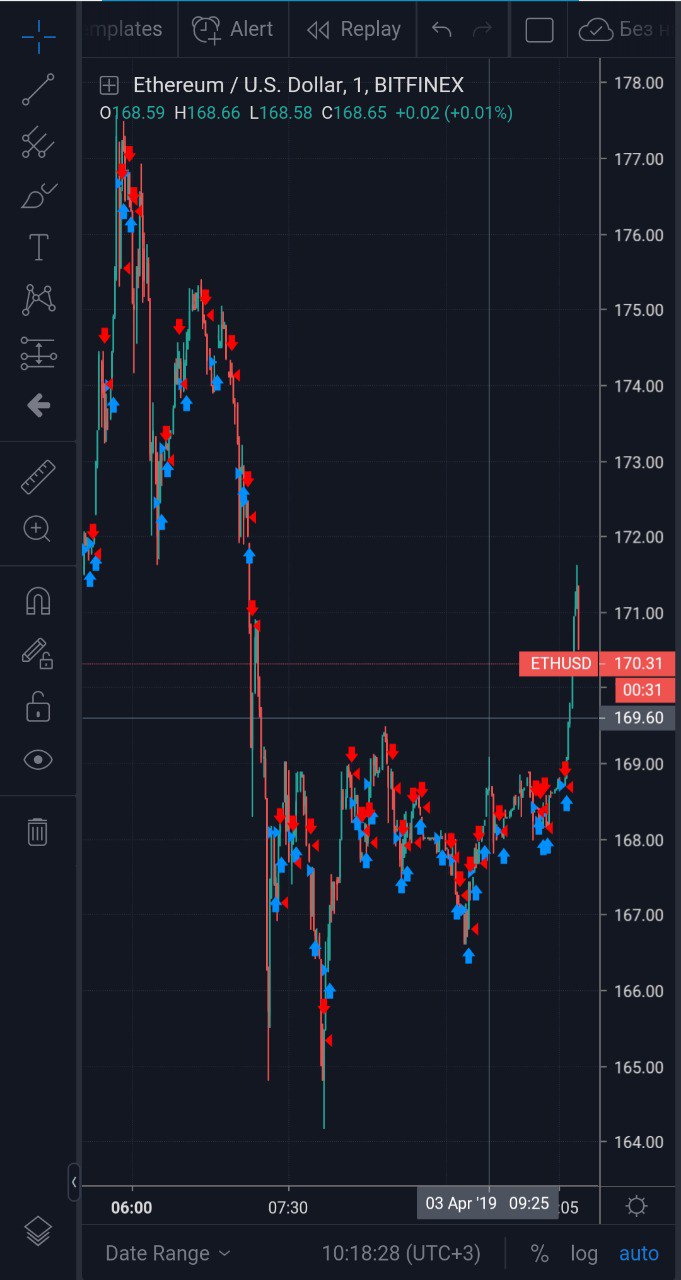Open the pitchfork tool
The height and width of the screenshot is (1280, 681).
pos(38,142)
